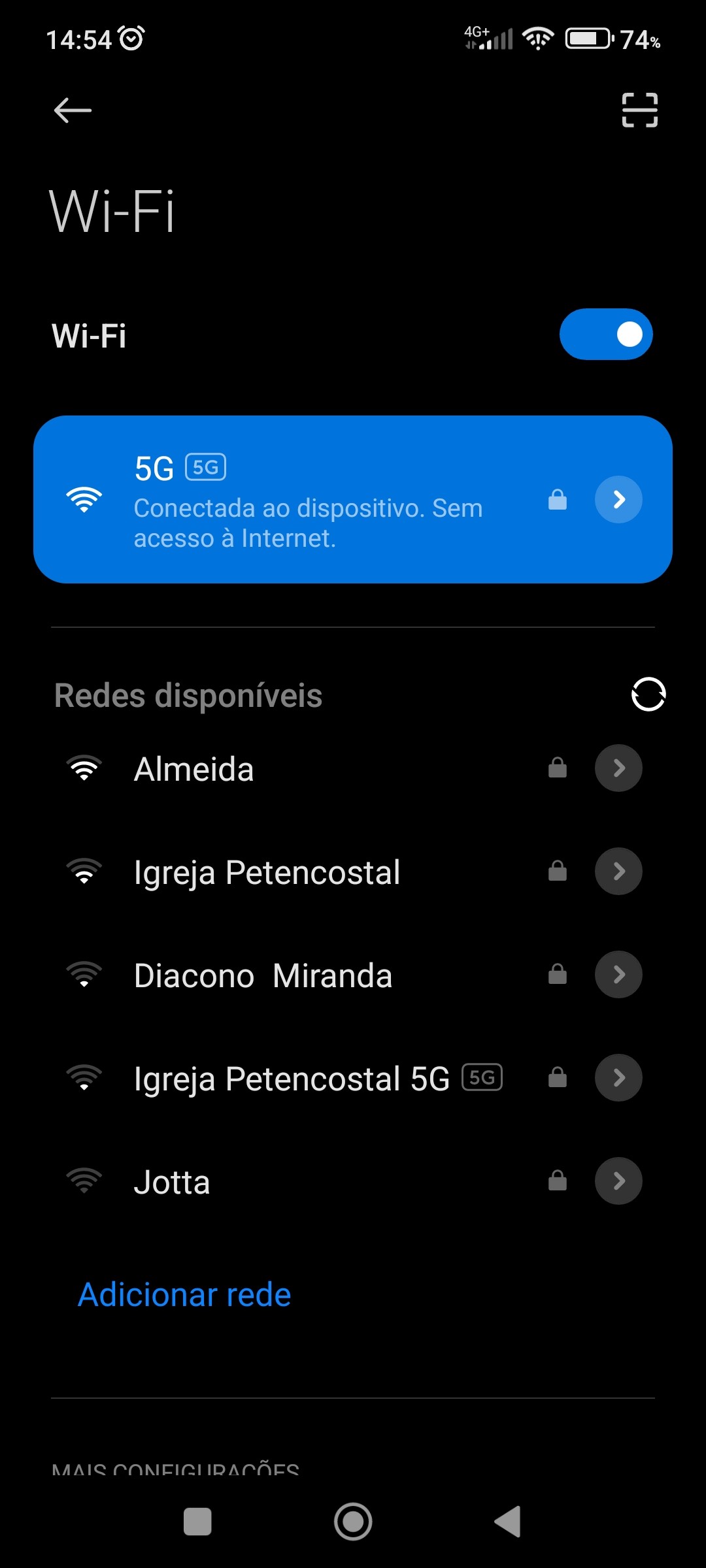This screenshot has height=1568, width=706.
Task: Tap Adicionar rede to add a network
Action: point(184,1294)
